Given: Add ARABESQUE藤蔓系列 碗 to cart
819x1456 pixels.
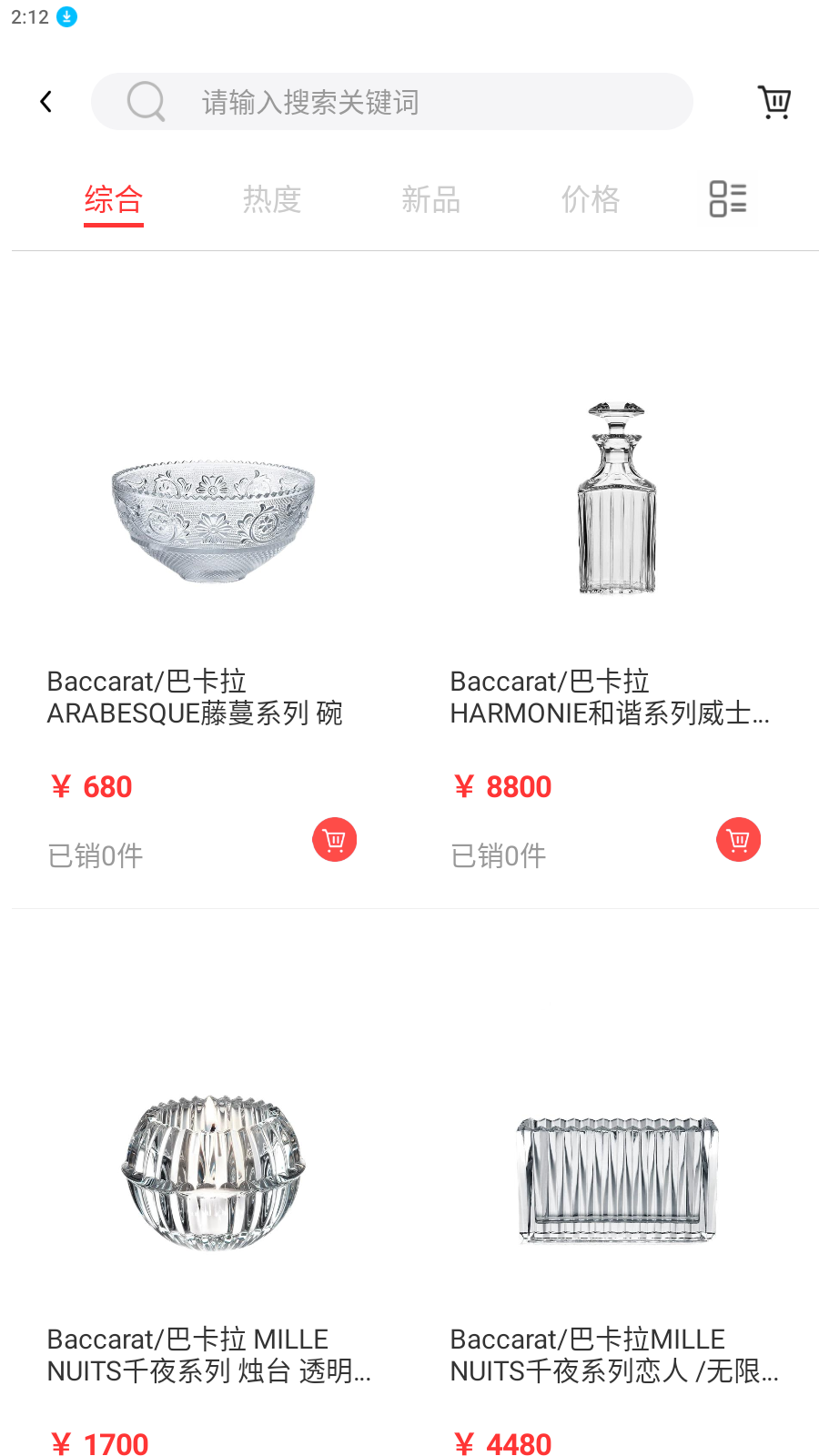Looking at the screenshot, I should tap(334, 839).
